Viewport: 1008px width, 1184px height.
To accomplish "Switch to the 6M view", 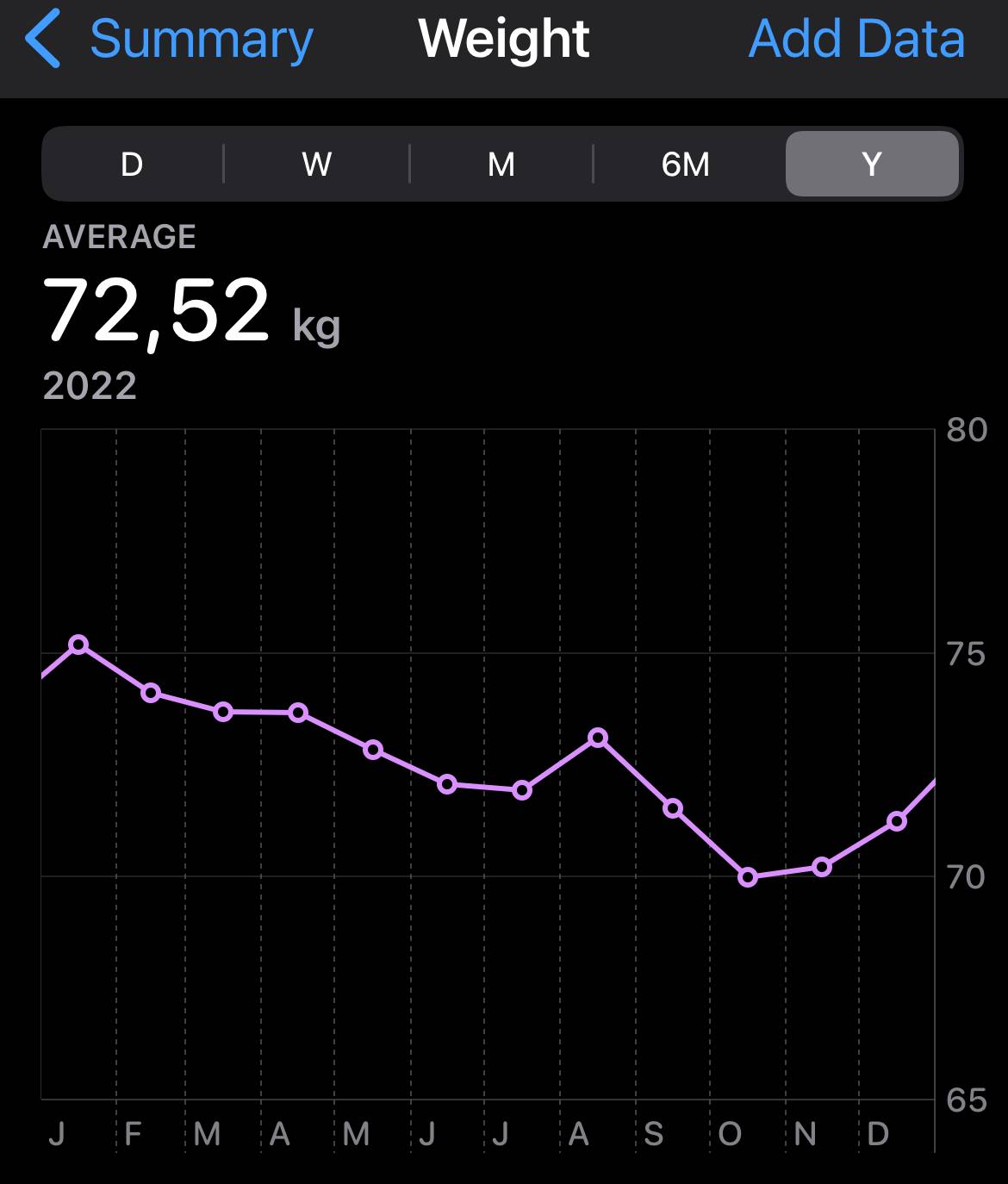I will [x=686, y=164].
